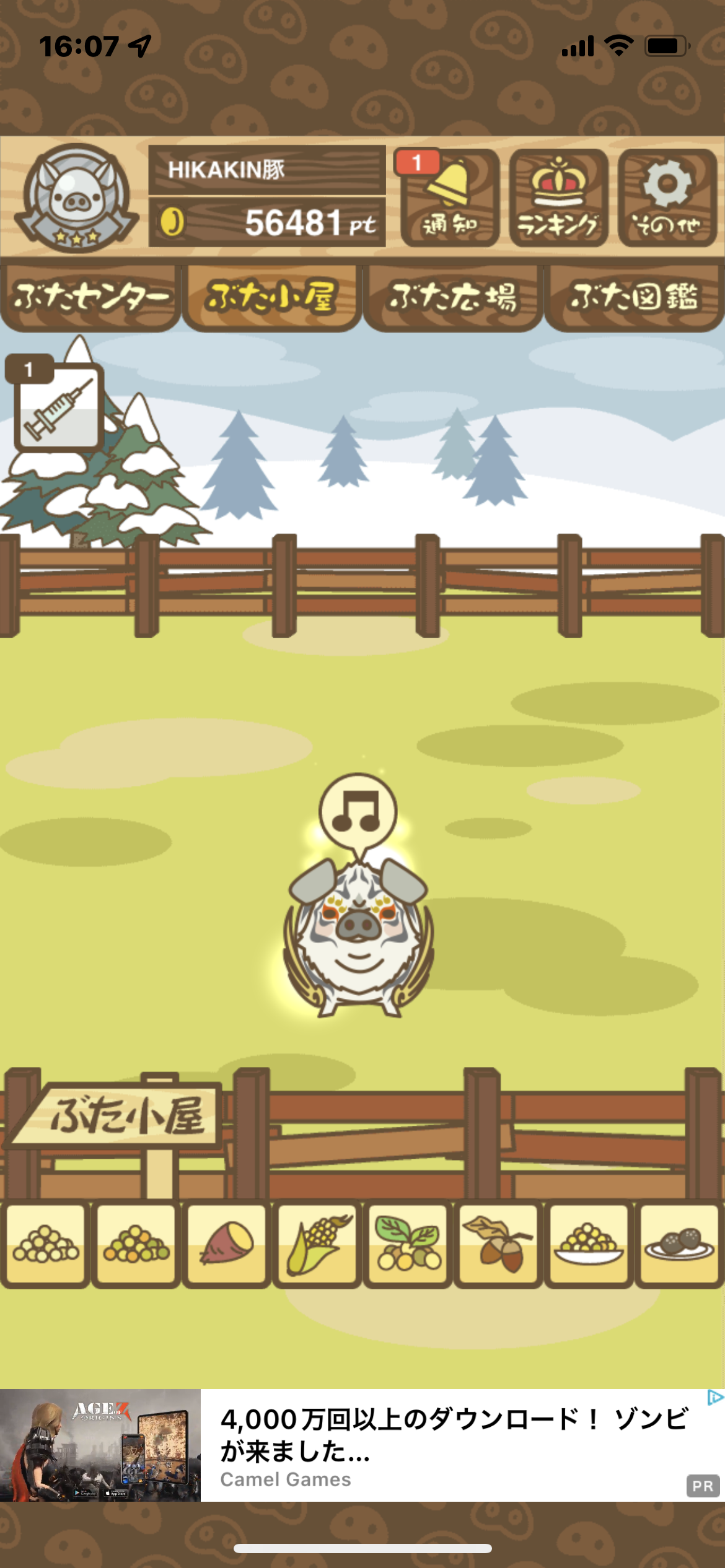The width and height of the screenshot is (725, 1568).
Task: Open the その他 settings gear
Action: click(x=667, y=198)
